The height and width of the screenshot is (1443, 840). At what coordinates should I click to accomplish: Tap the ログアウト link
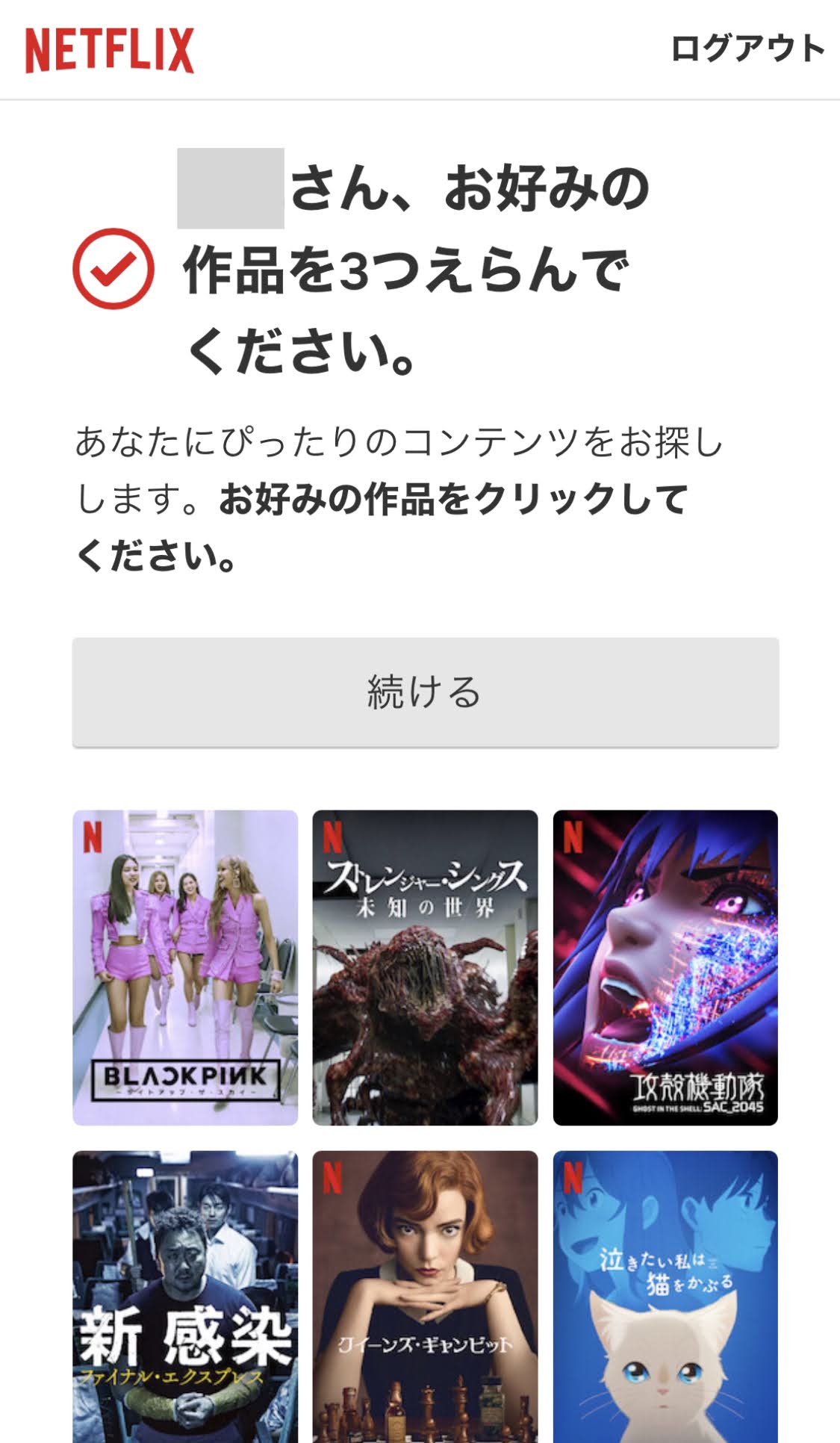(747, 49)
